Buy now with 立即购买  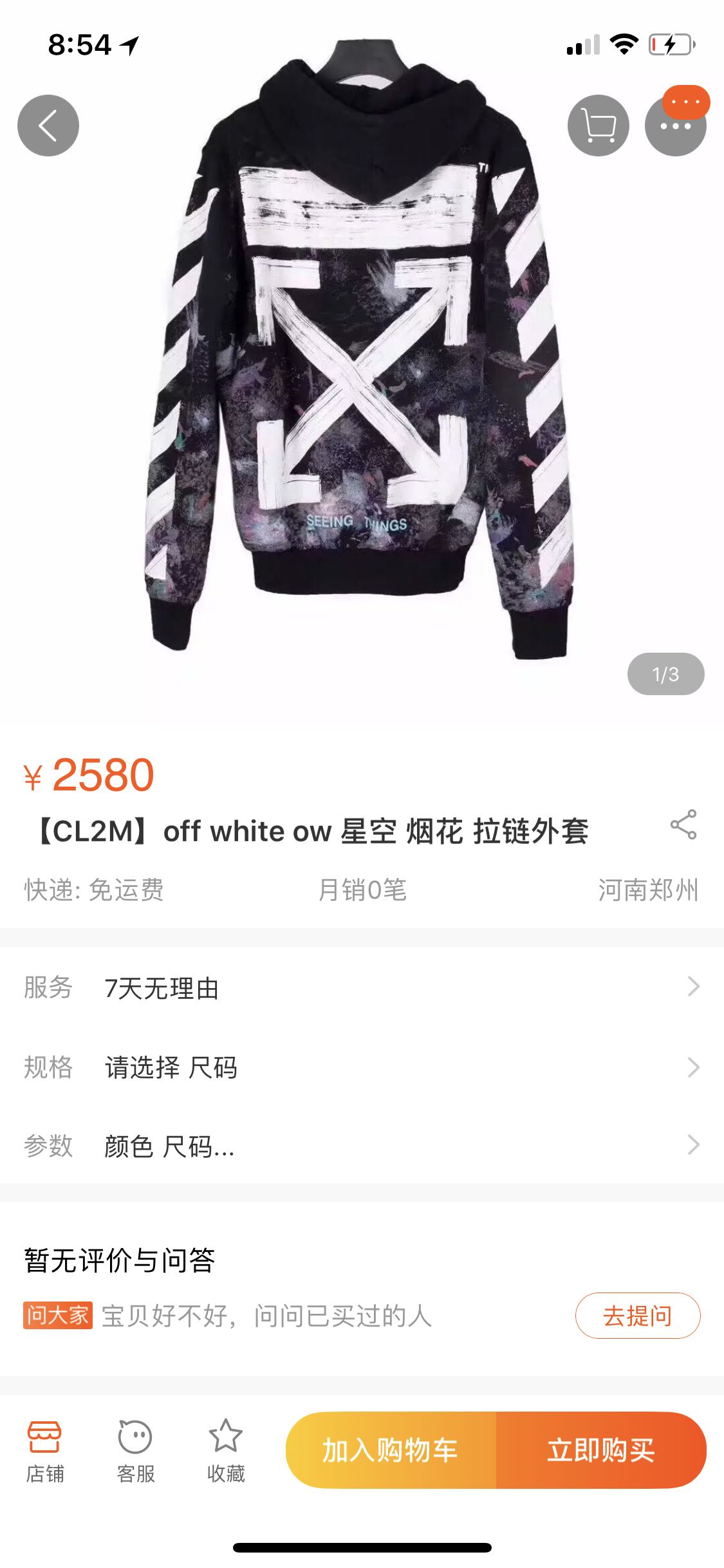(601, 1450)
